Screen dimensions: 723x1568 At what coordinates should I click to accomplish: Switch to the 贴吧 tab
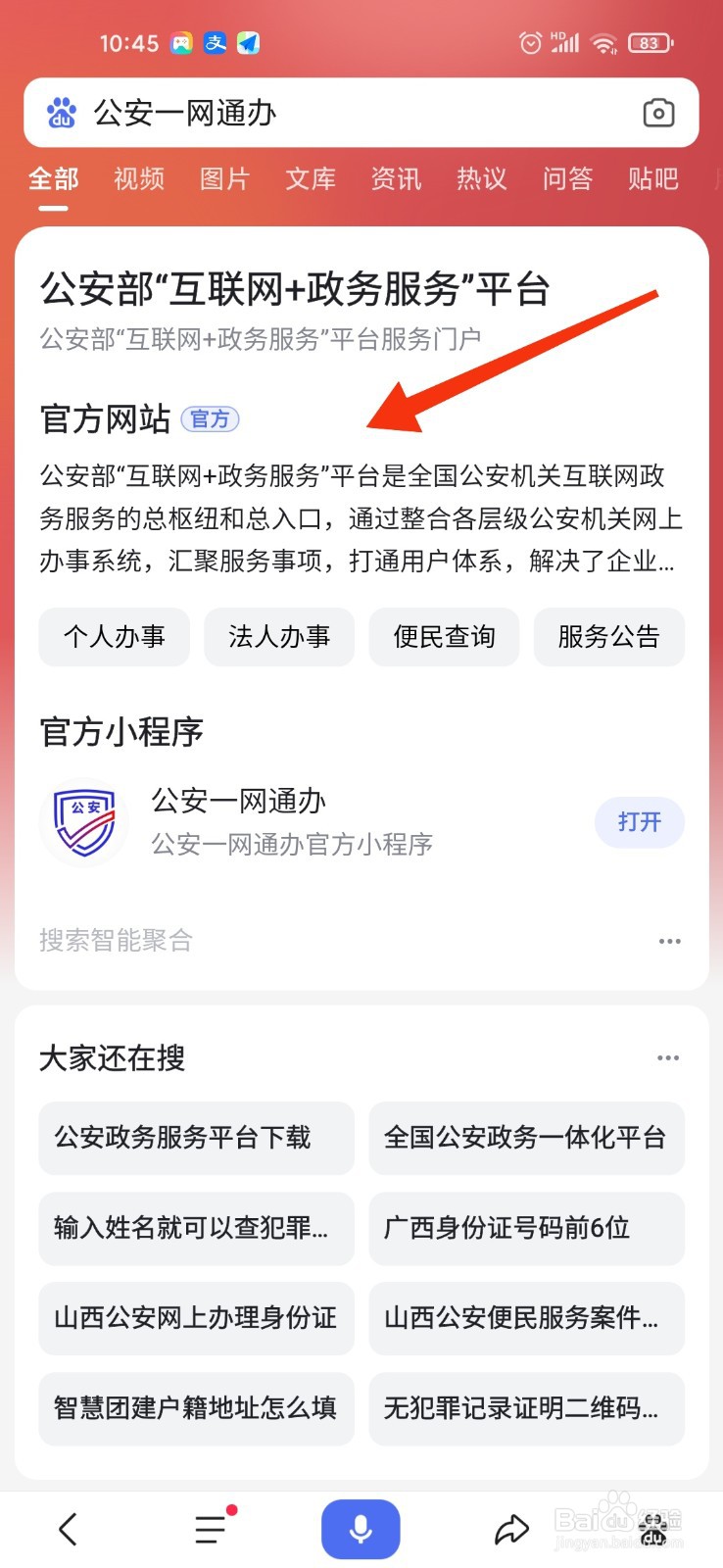pos(651,179)
